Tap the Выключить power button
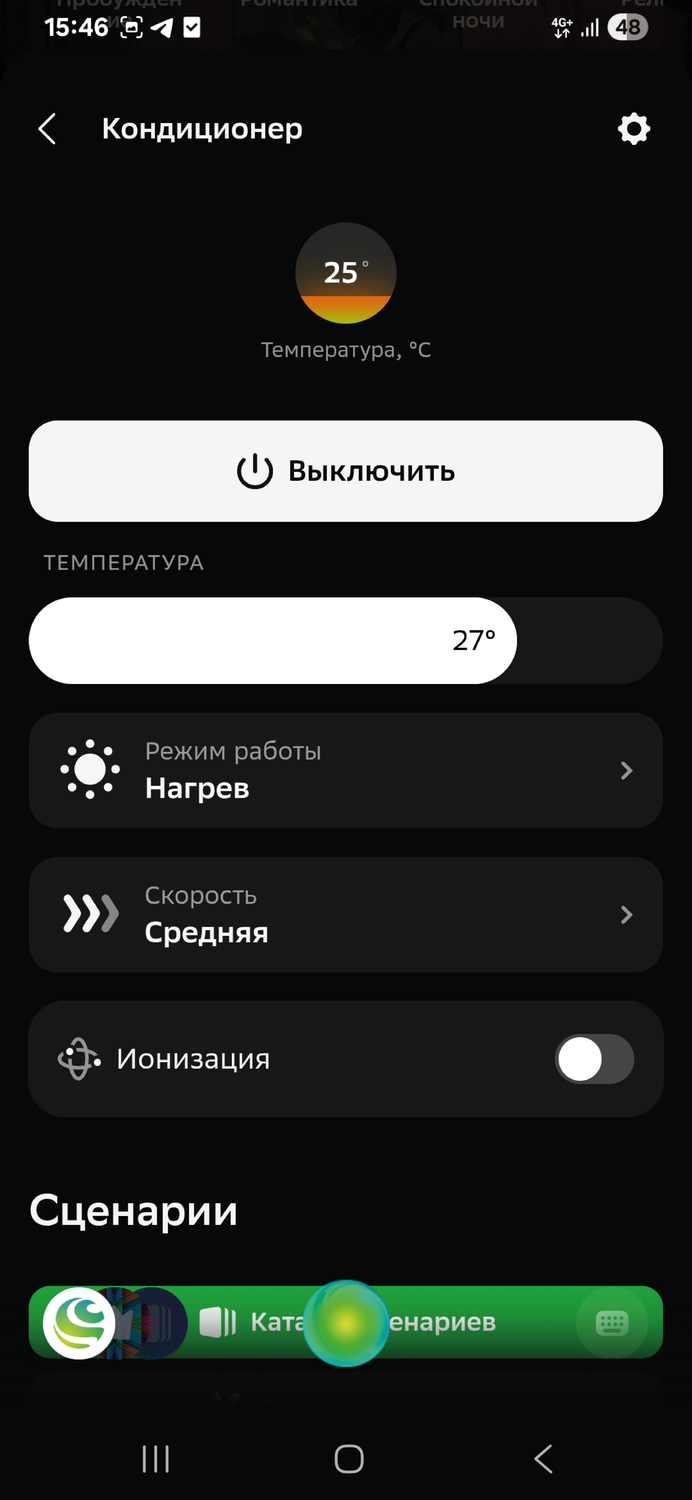 [x=346, y=471]
